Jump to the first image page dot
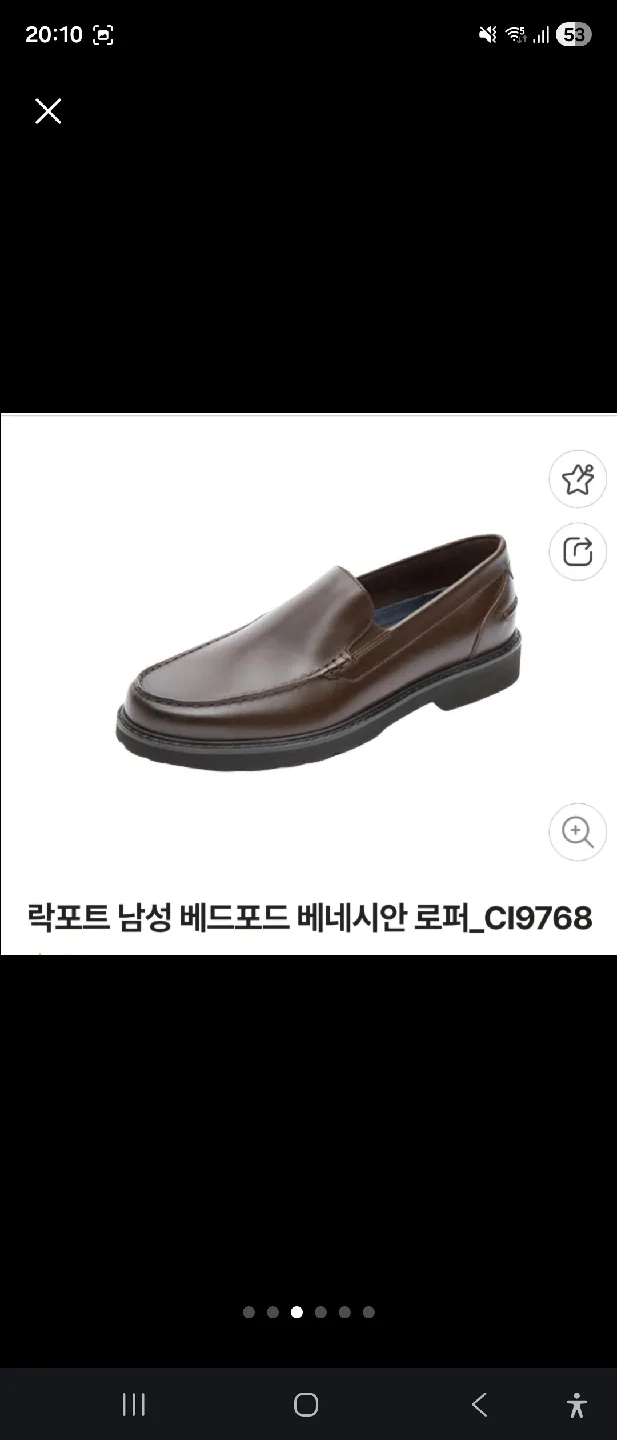The width and height of the screenshot is (617, 1440). click(249, 1312)
